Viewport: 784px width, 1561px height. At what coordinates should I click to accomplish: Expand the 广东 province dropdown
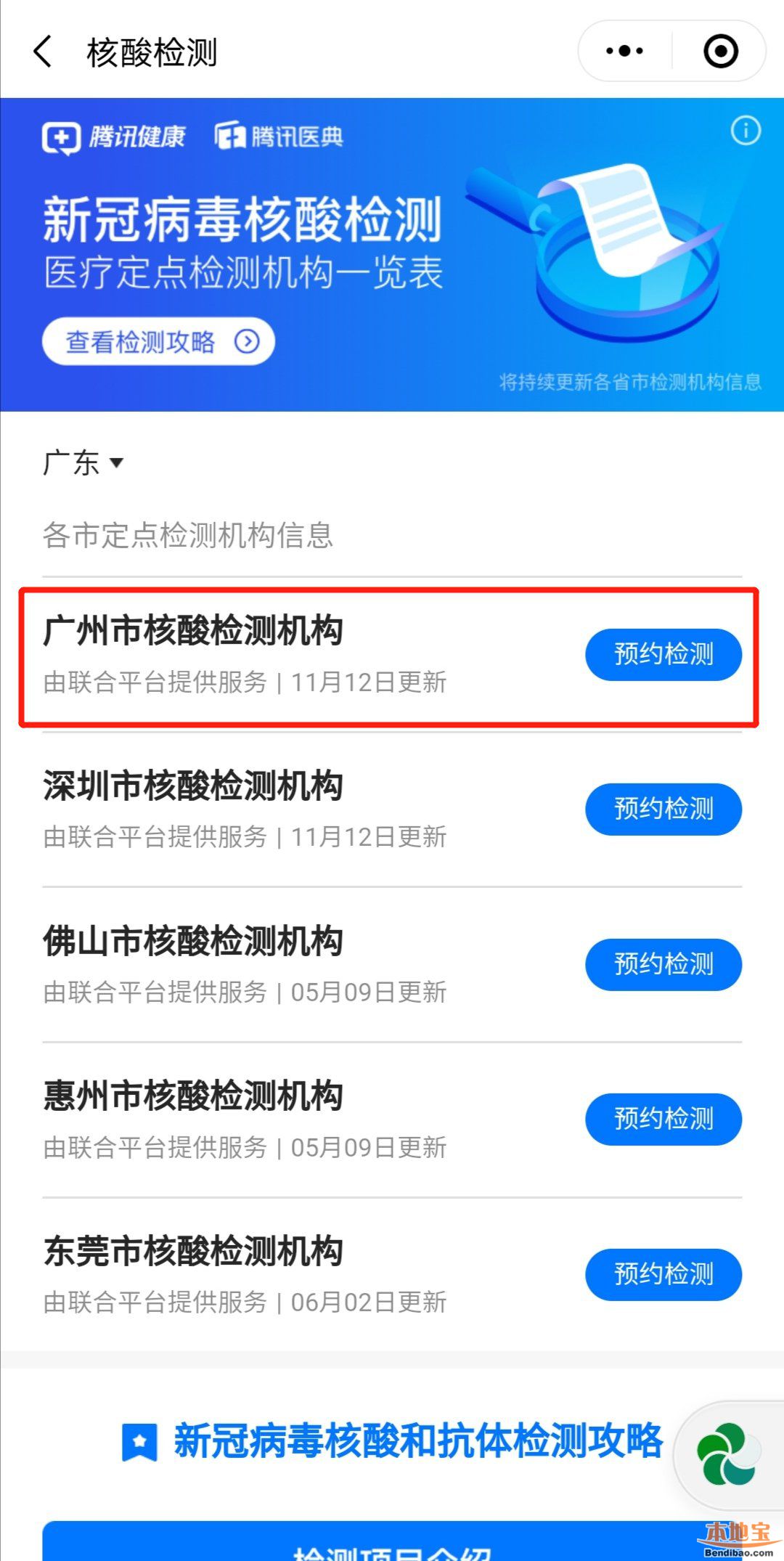(83, 462)
